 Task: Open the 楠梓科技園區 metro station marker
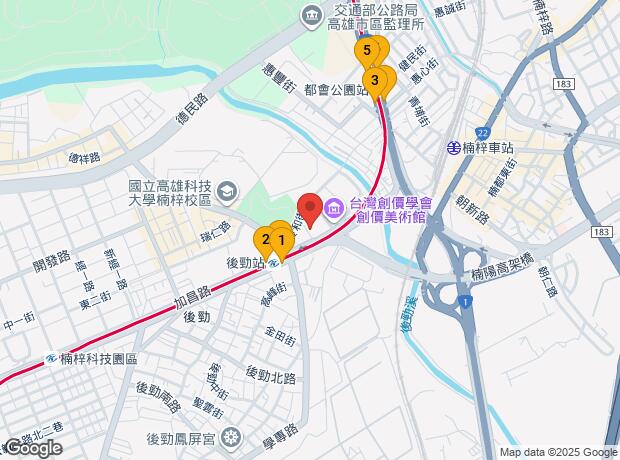(51, 359)
